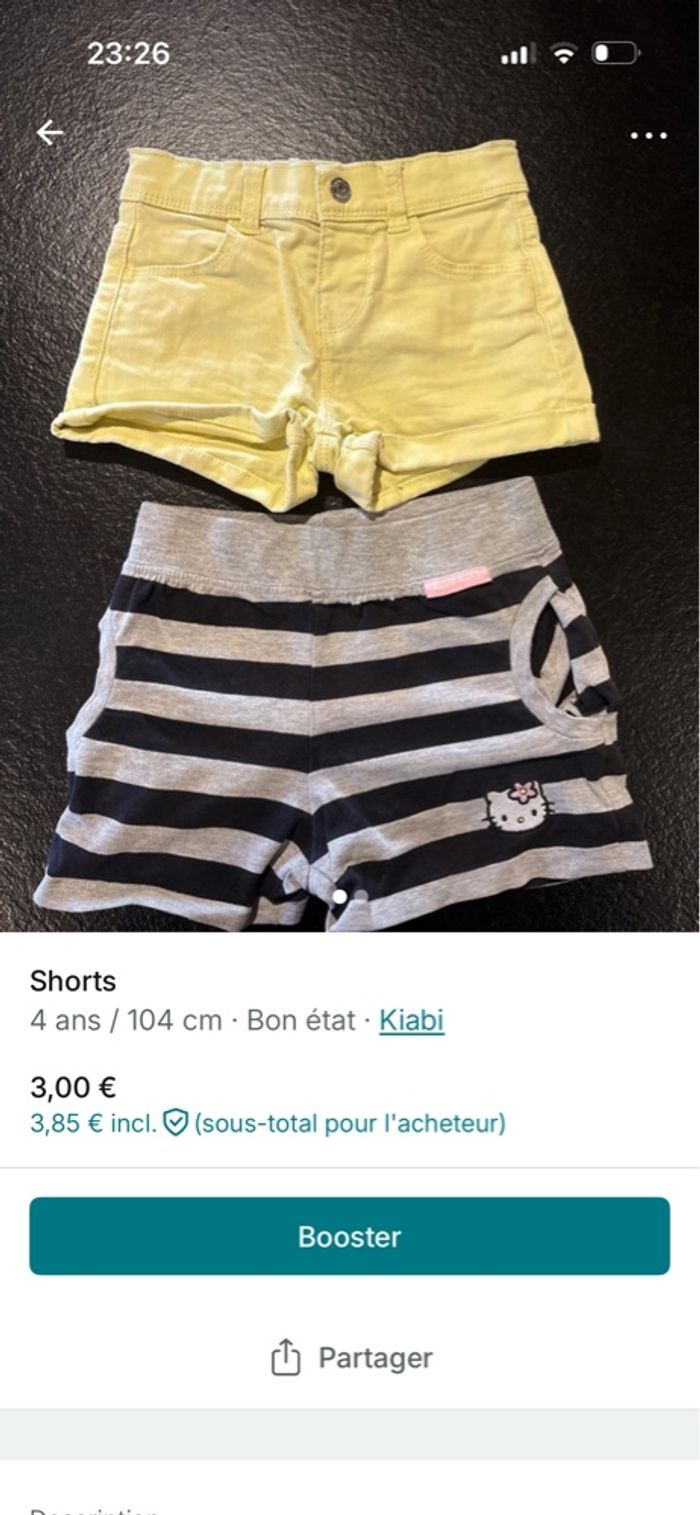700x1515 pixels.
Task: Go back using the arrow
Action: pos(50,133)
